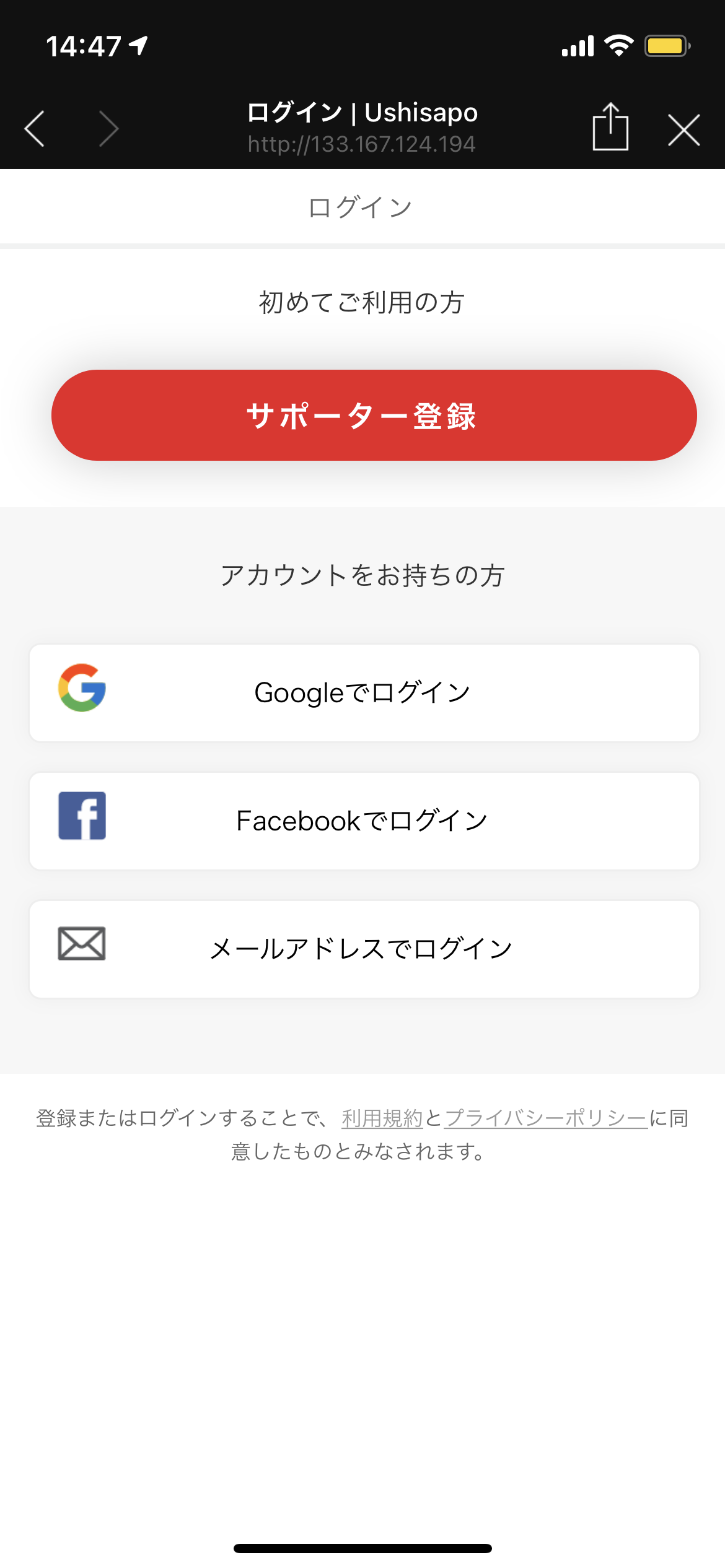This screenshot has height=1568, width=725.
Task: Choose メールアドレスでログイン
Action: click(364, 949)
